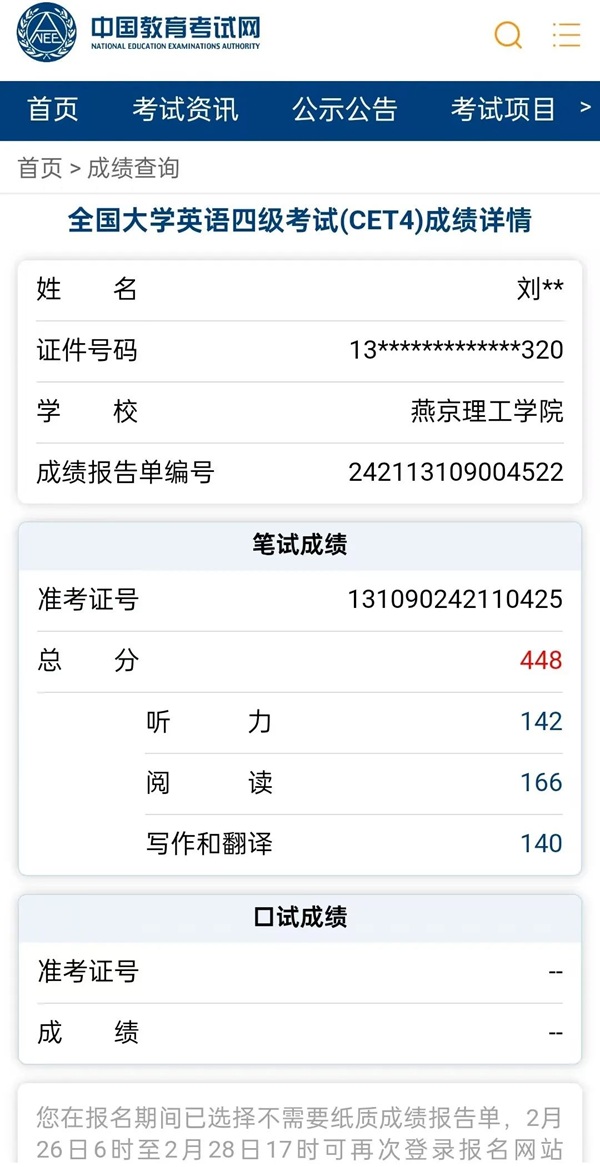600x1167 pixels.
Task: Tap the arrow to show more nav items
Action: coord(586,108)
